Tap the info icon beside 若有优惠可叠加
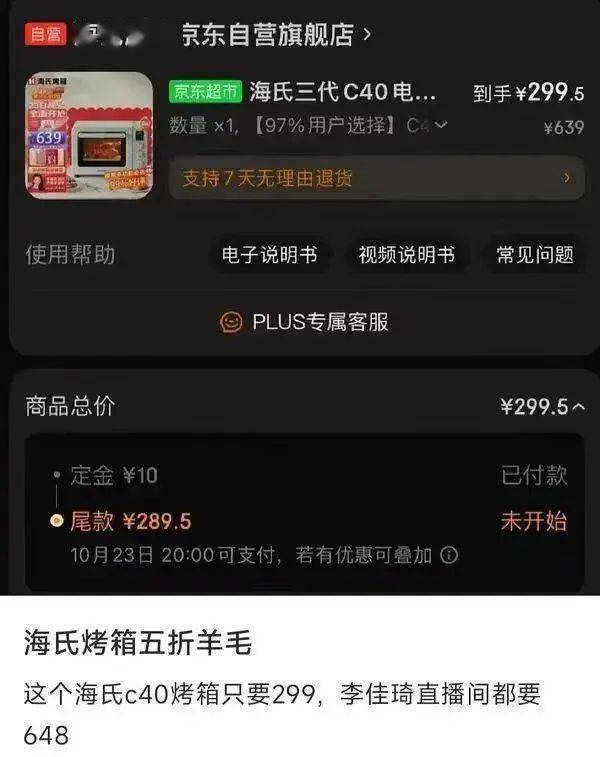 click(449, 555)
